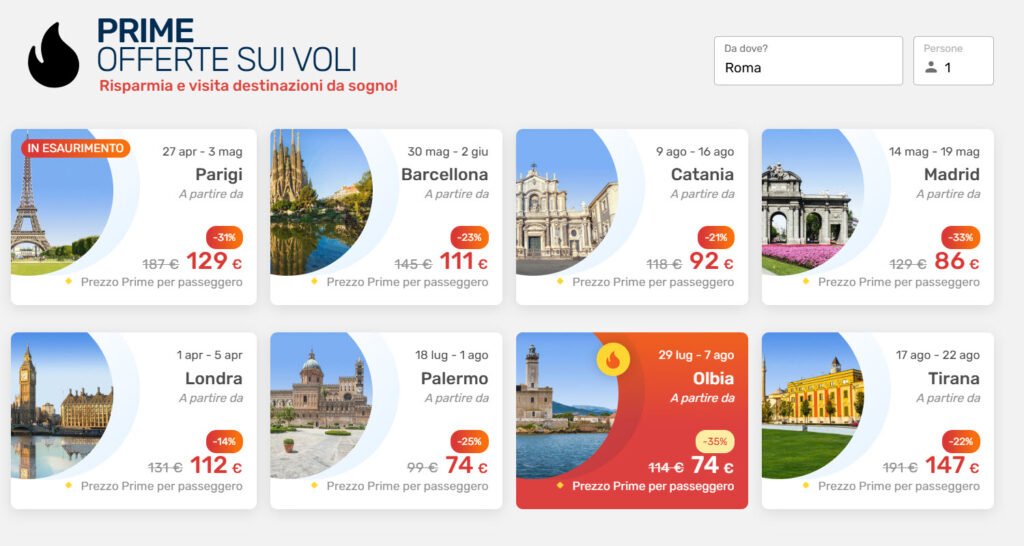Open the Londra flight offer card
This screenshot has width=1024, height=546.
(x=133, y=421)
